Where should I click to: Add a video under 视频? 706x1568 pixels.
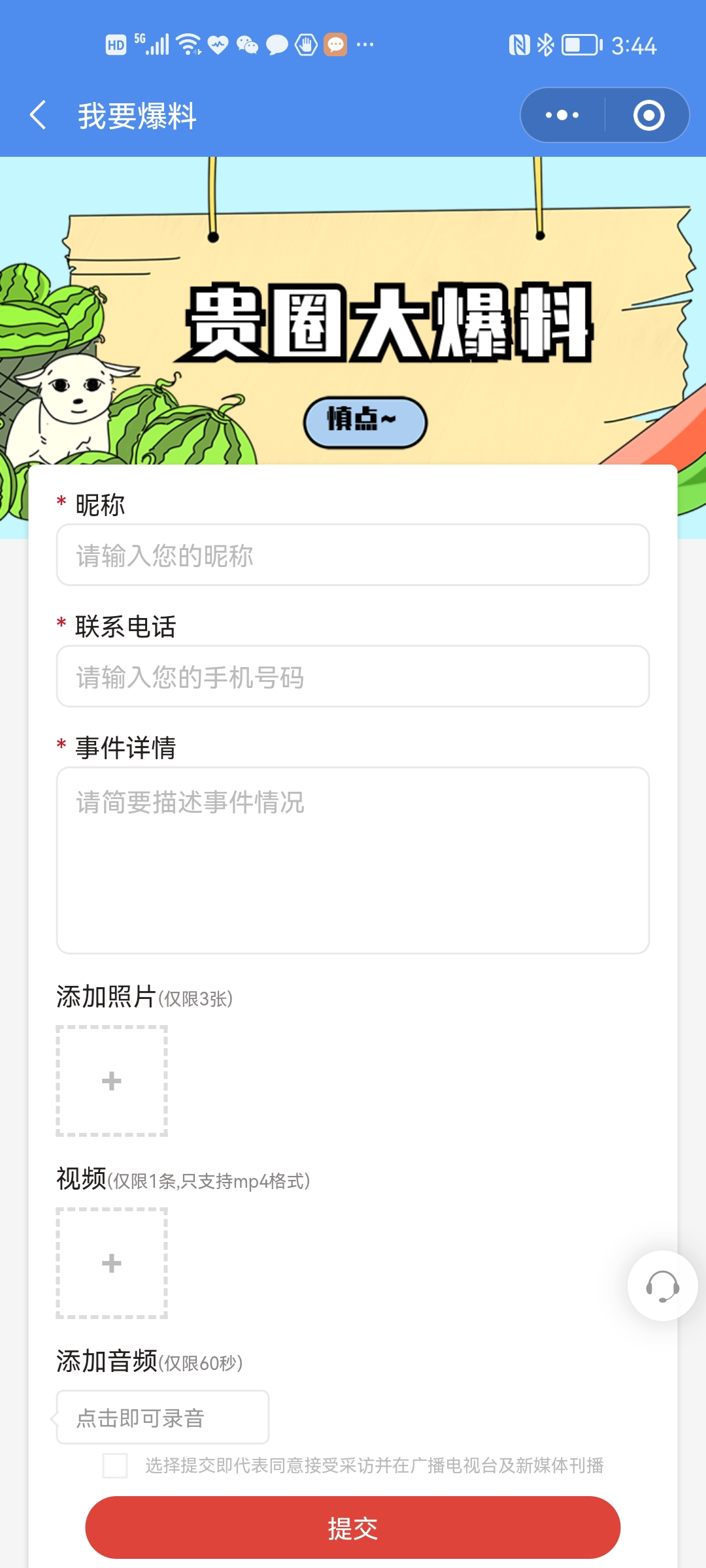112,1263
